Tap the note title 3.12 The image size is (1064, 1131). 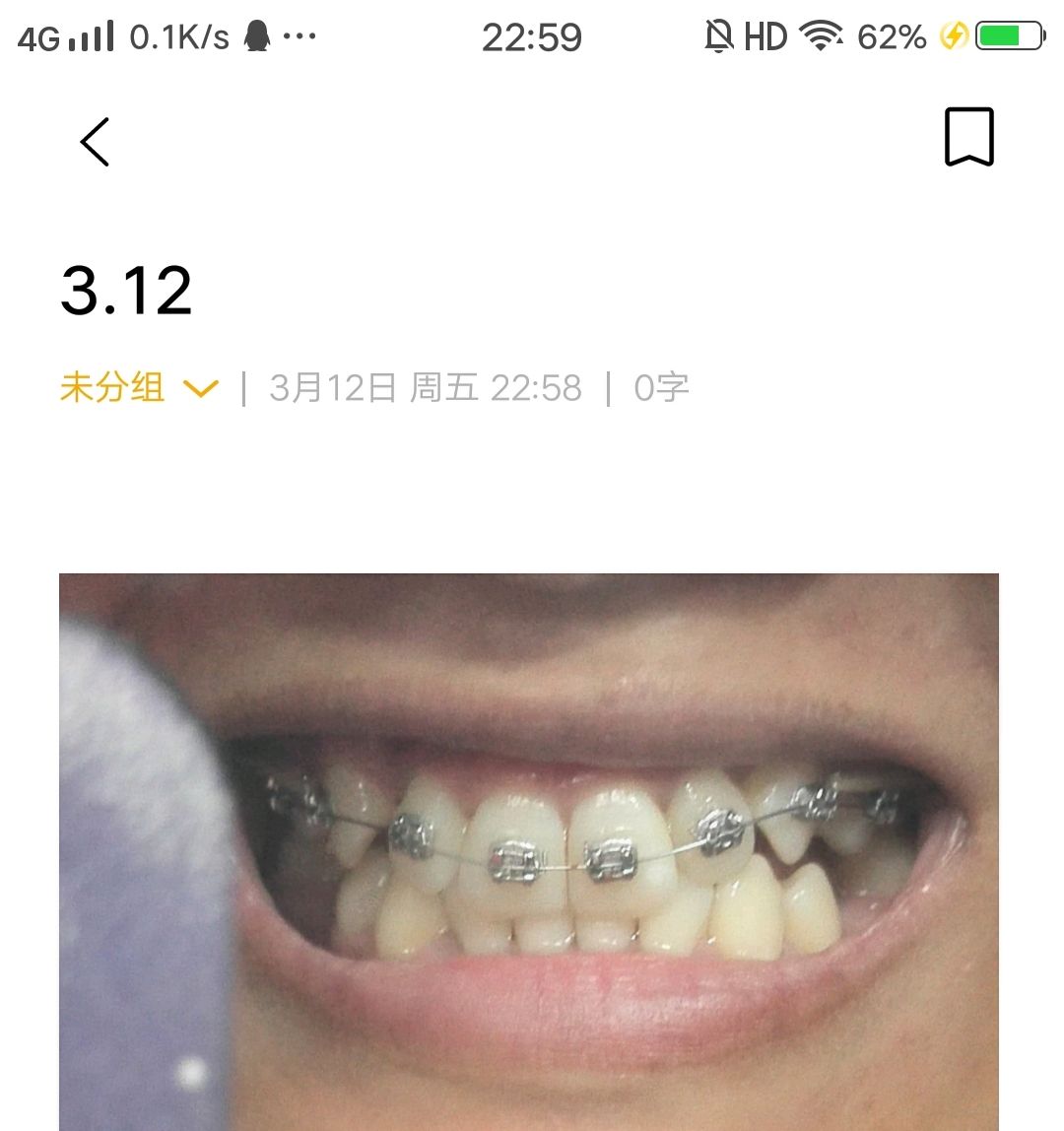click(x=126, y=291)
